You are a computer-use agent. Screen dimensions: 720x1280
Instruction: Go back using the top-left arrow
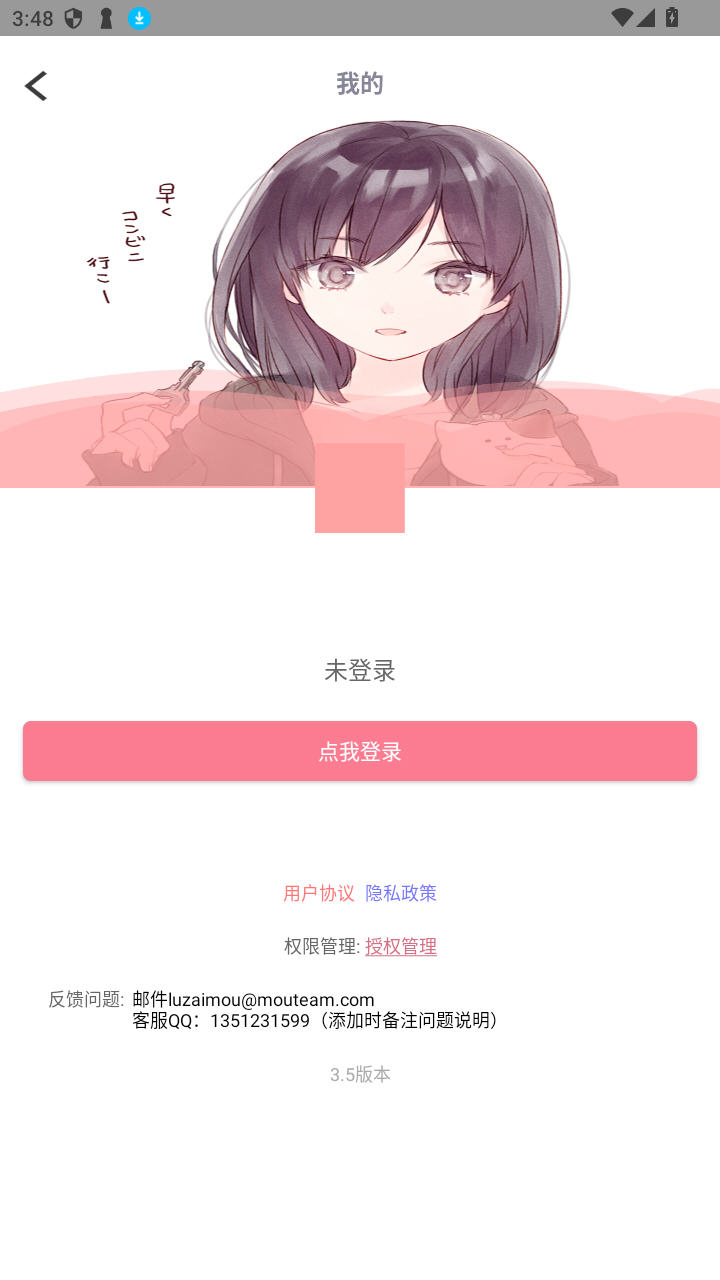[x=36, y=86]
